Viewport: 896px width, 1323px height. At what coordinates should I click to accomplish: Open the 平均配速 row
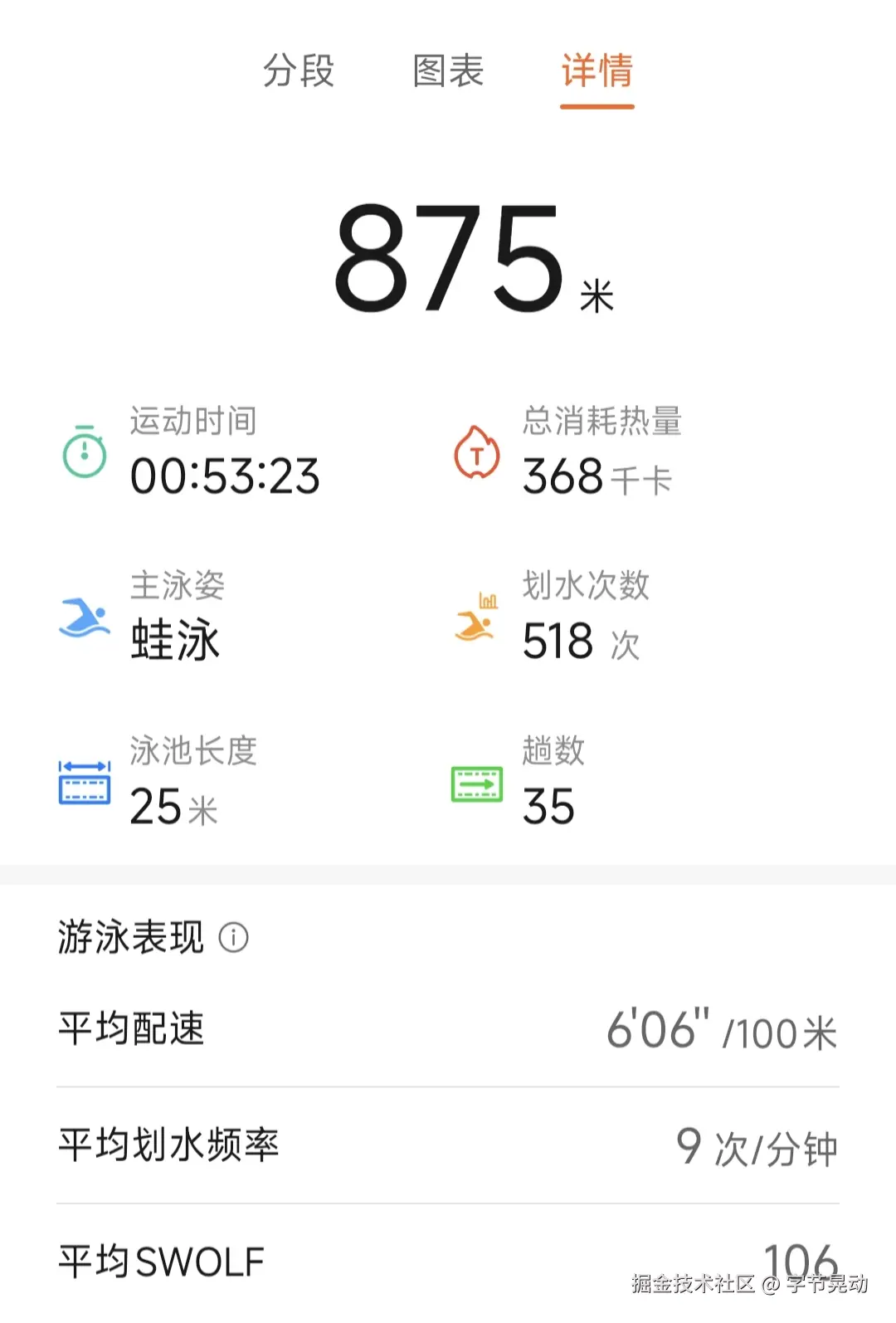[x=448, y=1030]
